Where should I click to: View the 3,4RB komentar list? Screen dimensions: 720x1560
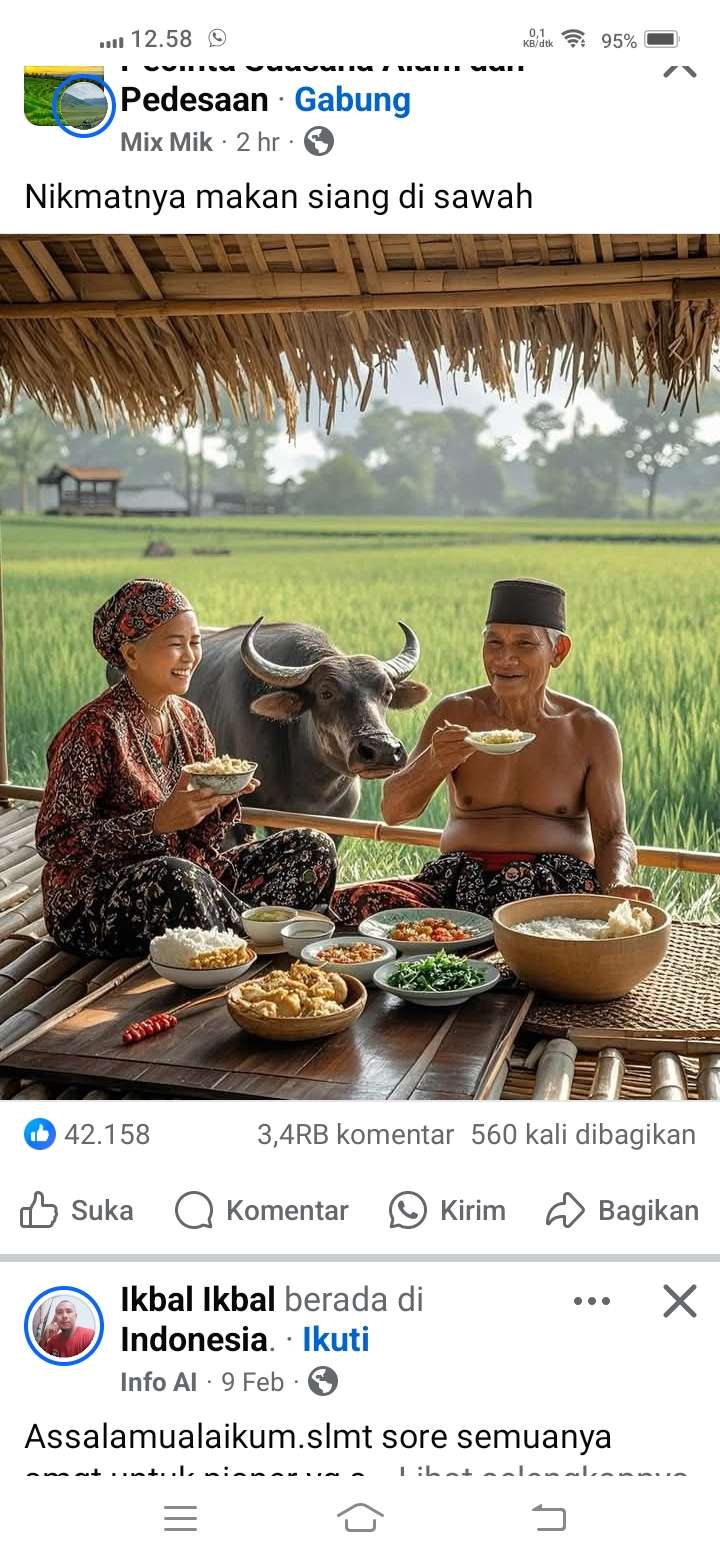355,1134
